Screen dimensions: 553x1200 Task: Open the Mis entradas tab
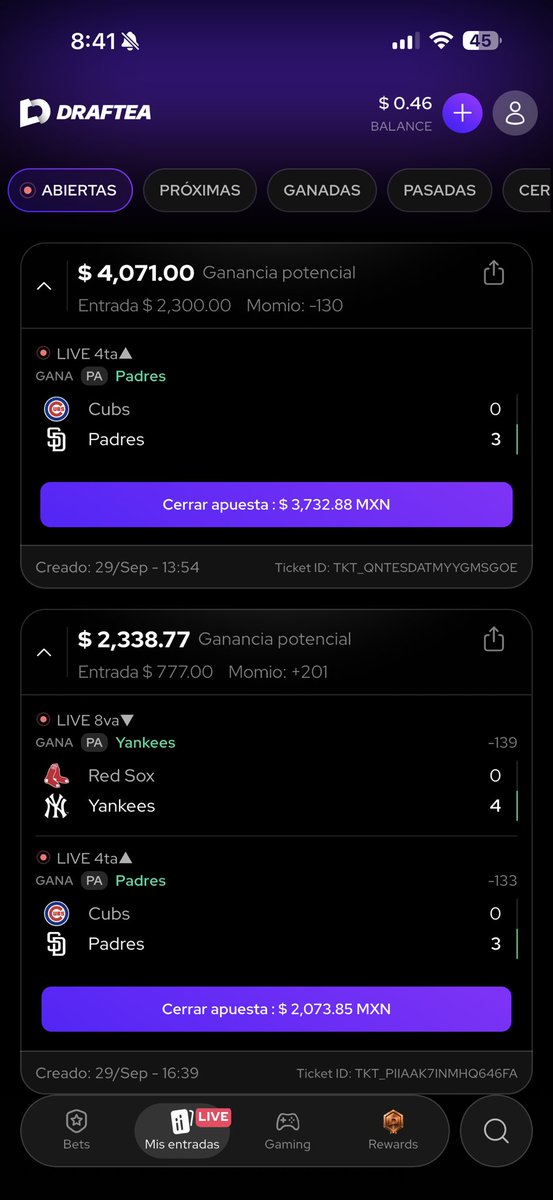pyautogui.click(x=182, y=1131)
